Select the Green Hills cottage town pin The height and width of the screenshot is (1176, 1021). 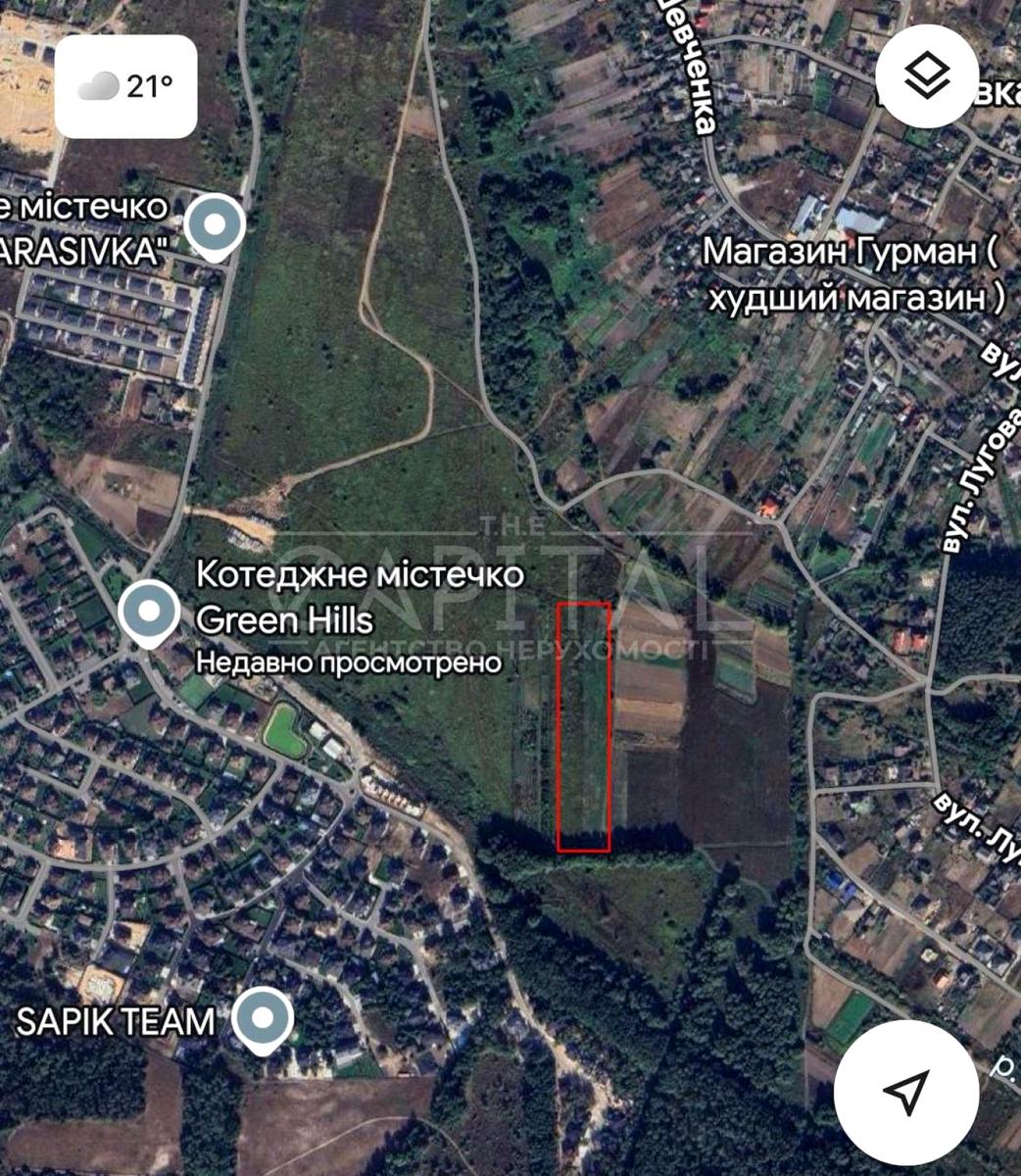pyautogui.click(x=149, y=612)
